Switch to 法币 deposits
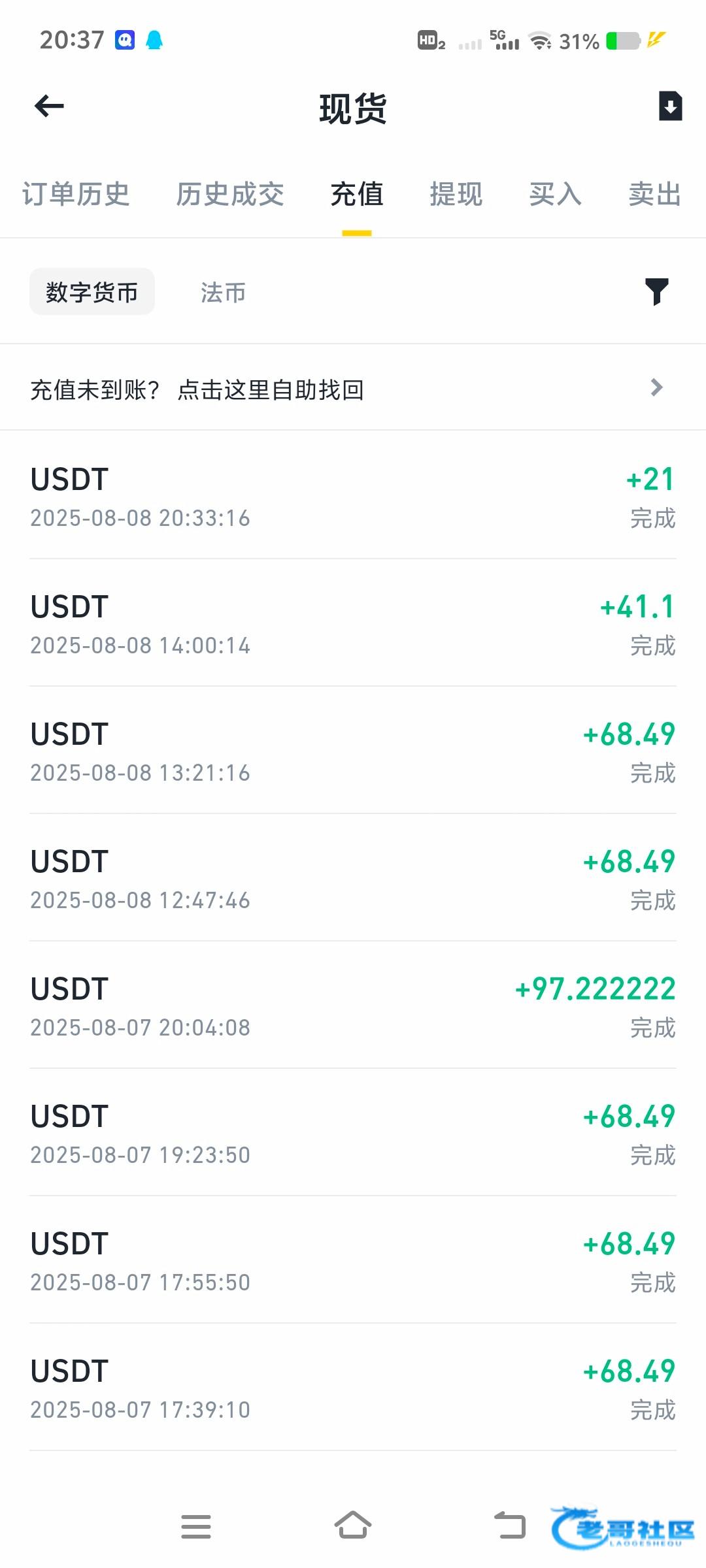This screenshot has height=1568, width=706. tap(223, 292)
